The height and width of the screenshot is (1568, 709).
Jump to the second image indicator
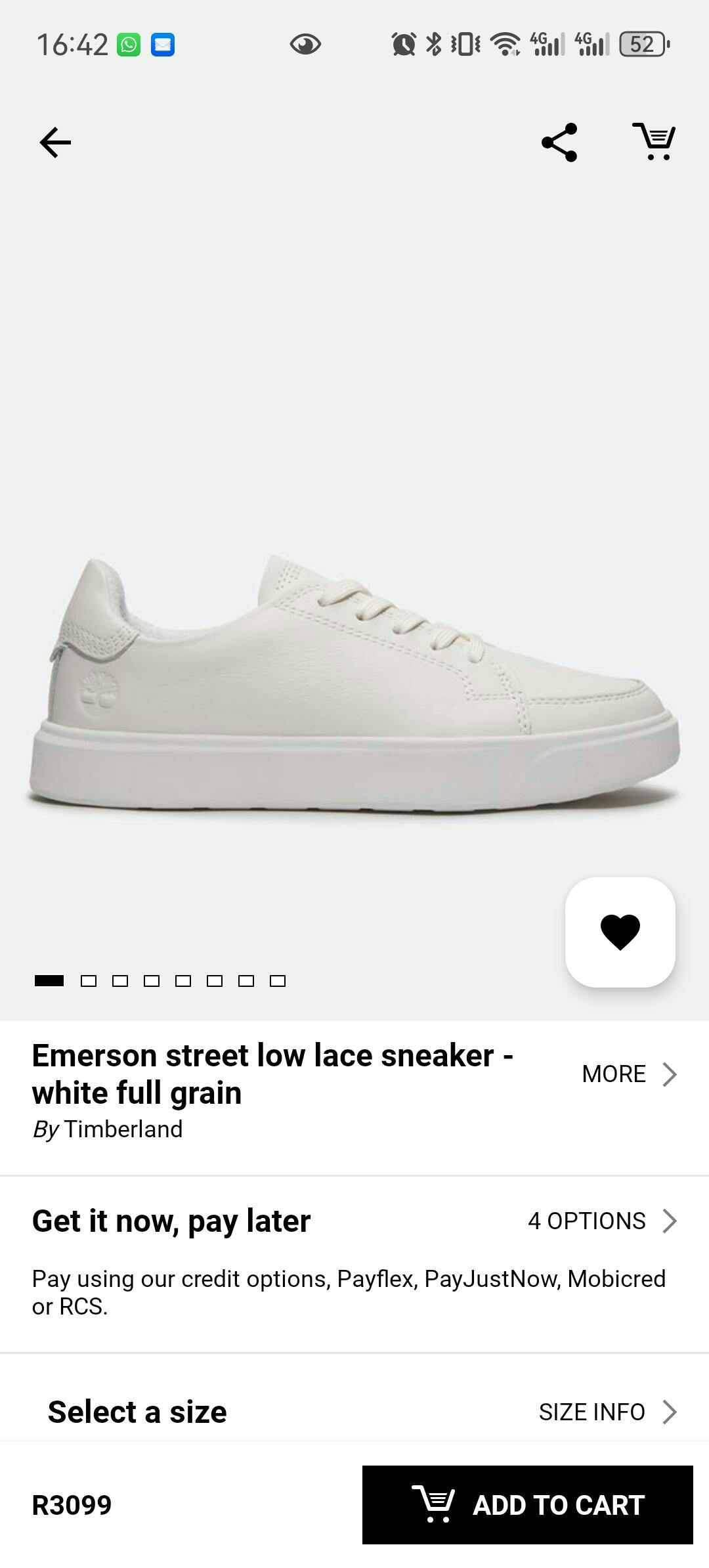point(89,981)
